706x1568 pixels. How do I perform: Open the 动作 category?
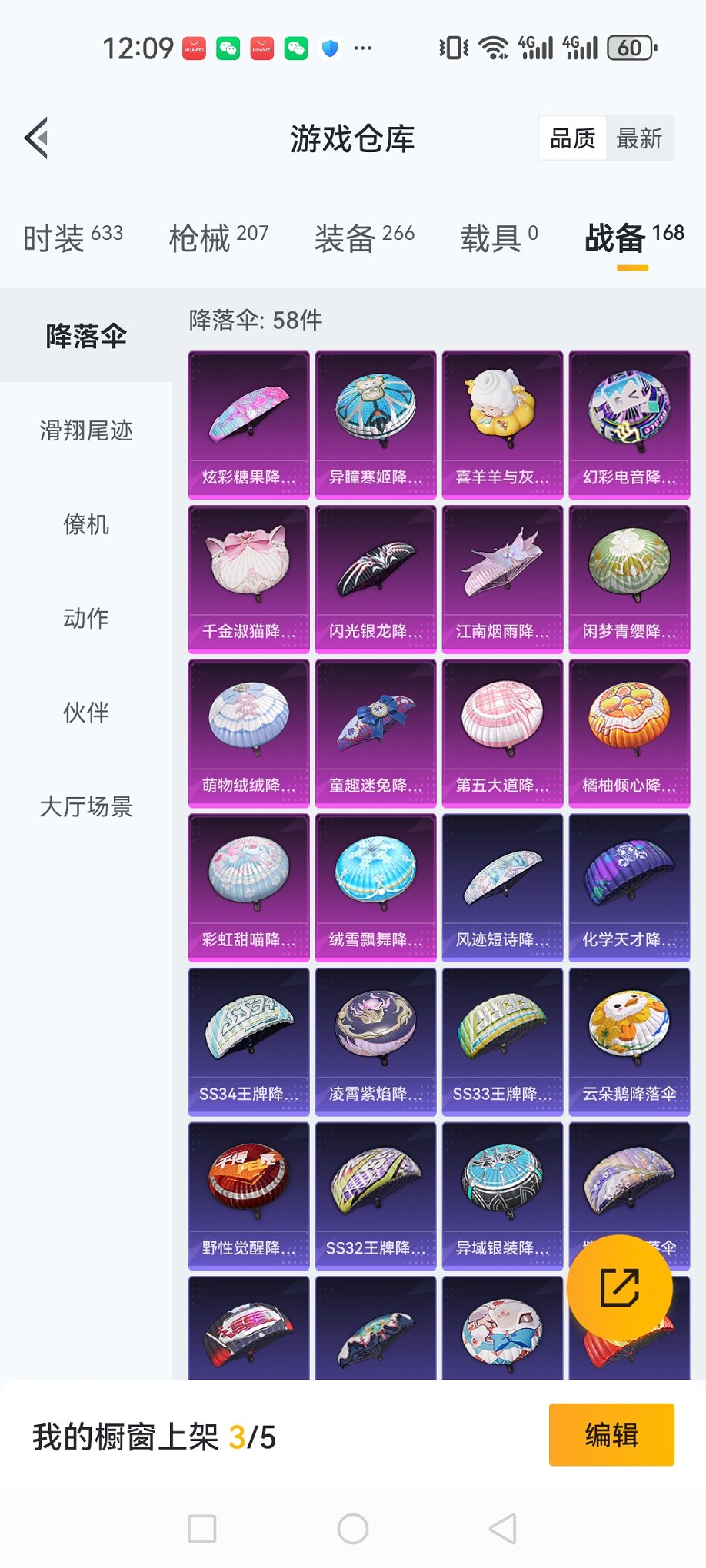point(86,619)
